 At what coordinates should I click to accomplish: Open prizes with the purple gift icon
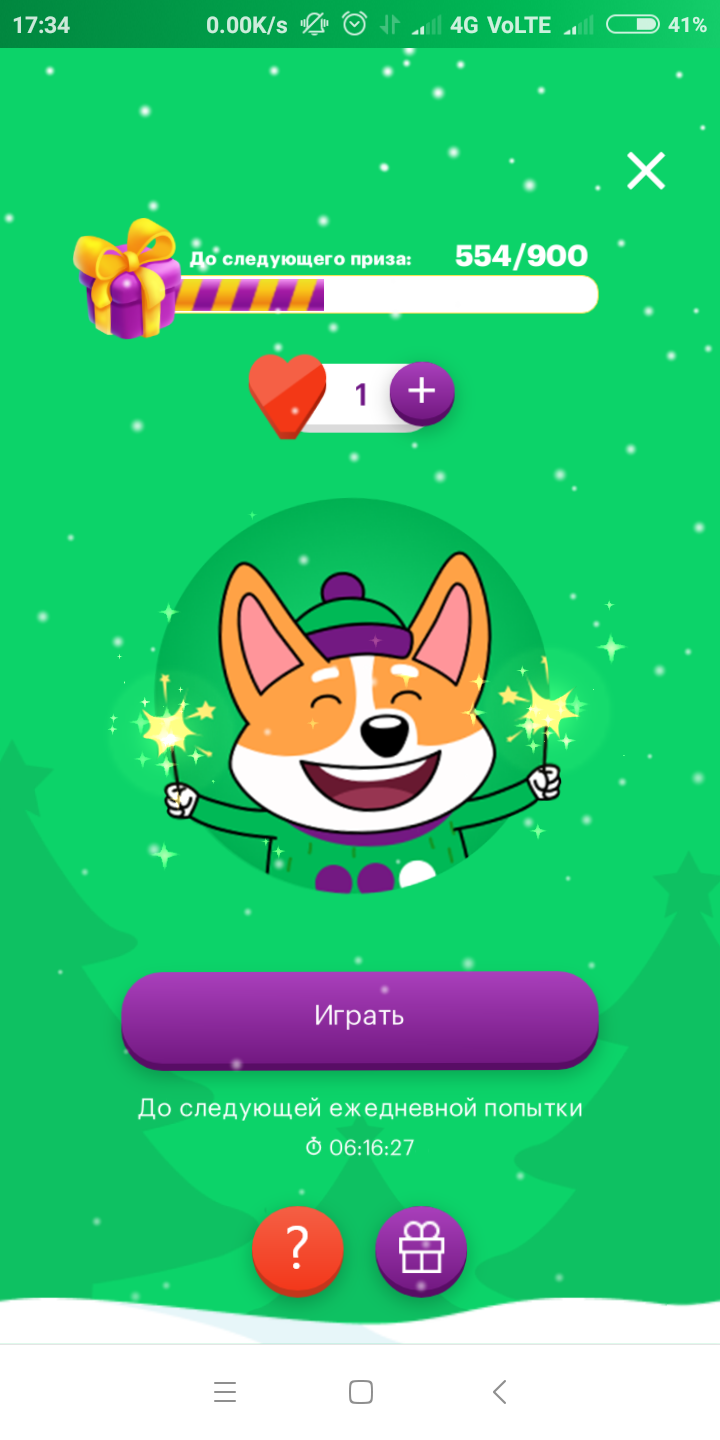420,1250
